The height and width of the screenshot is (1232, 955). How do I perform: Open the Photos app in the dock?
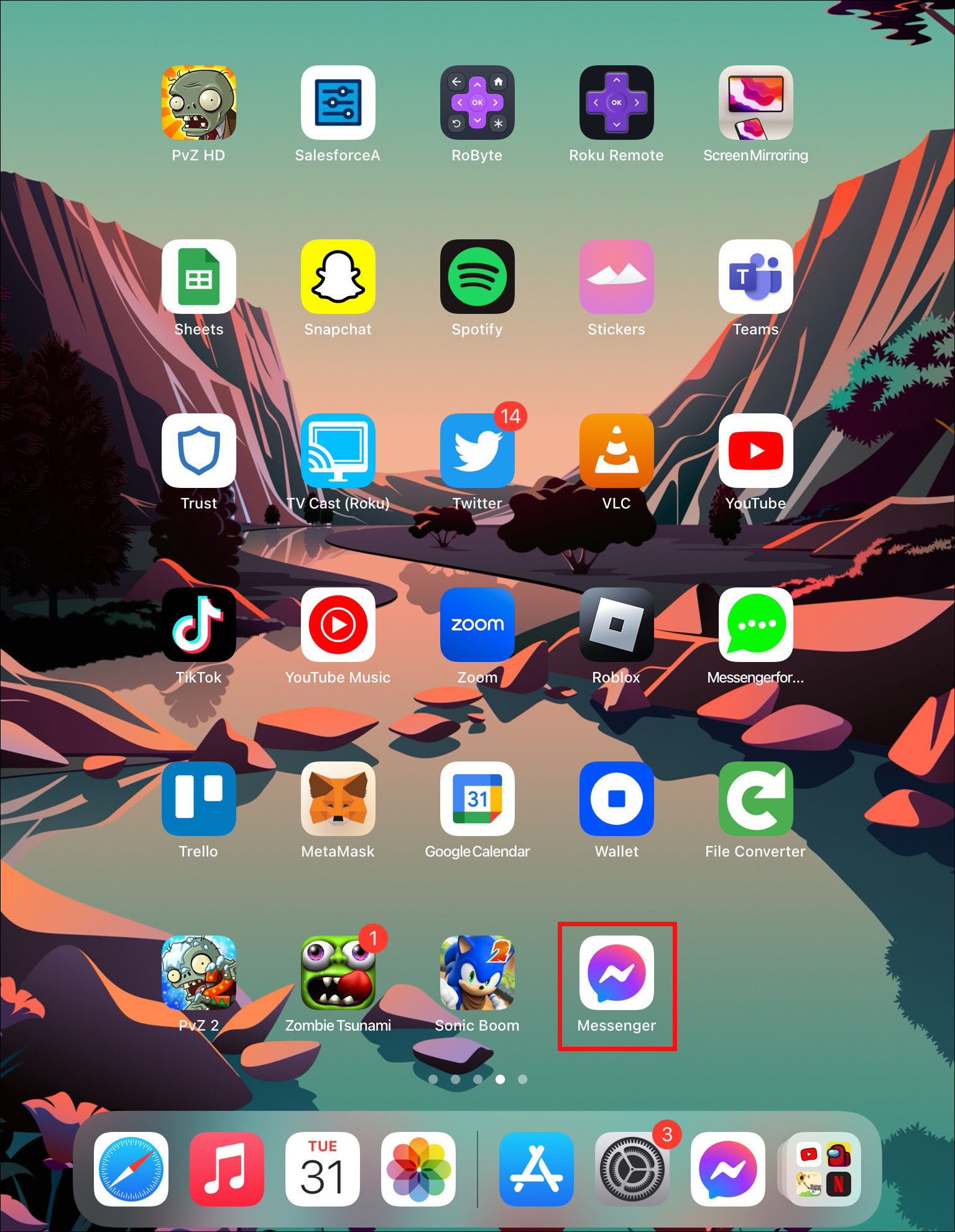coord(418,1169)
